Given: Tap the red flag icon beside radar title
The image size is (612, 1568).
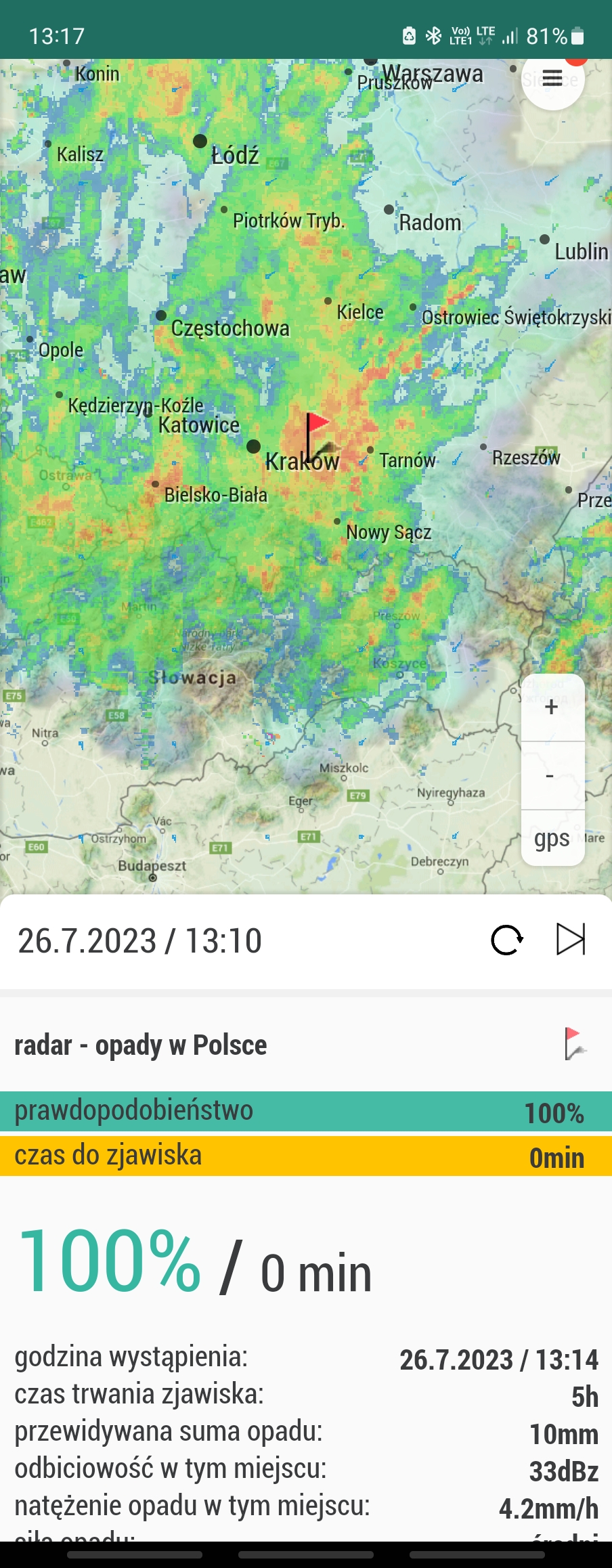Looking at the screenshot, I should 575,1044.
